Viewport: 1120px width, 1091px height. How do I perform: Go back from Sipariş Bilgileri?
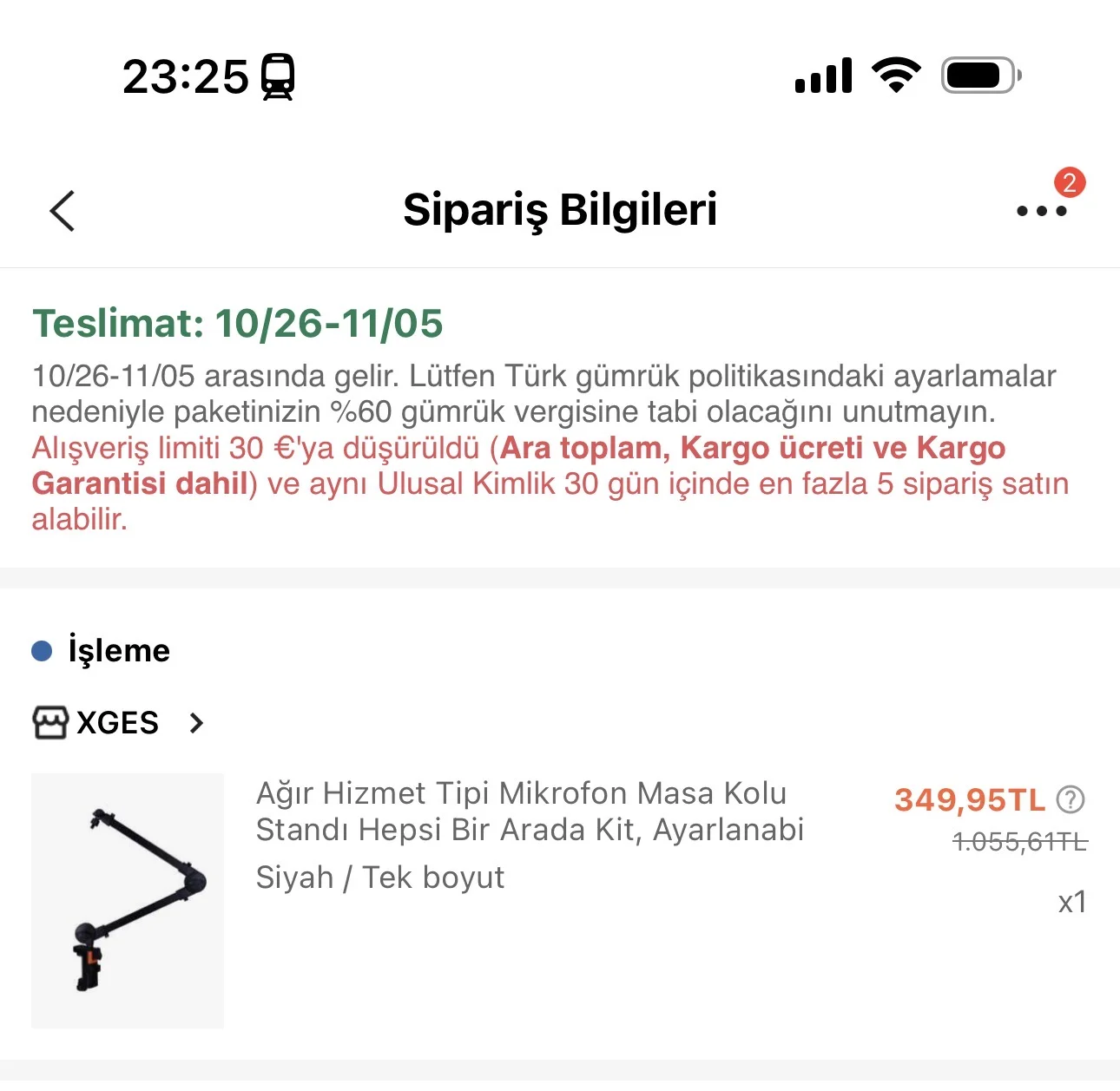click(63, 211)
